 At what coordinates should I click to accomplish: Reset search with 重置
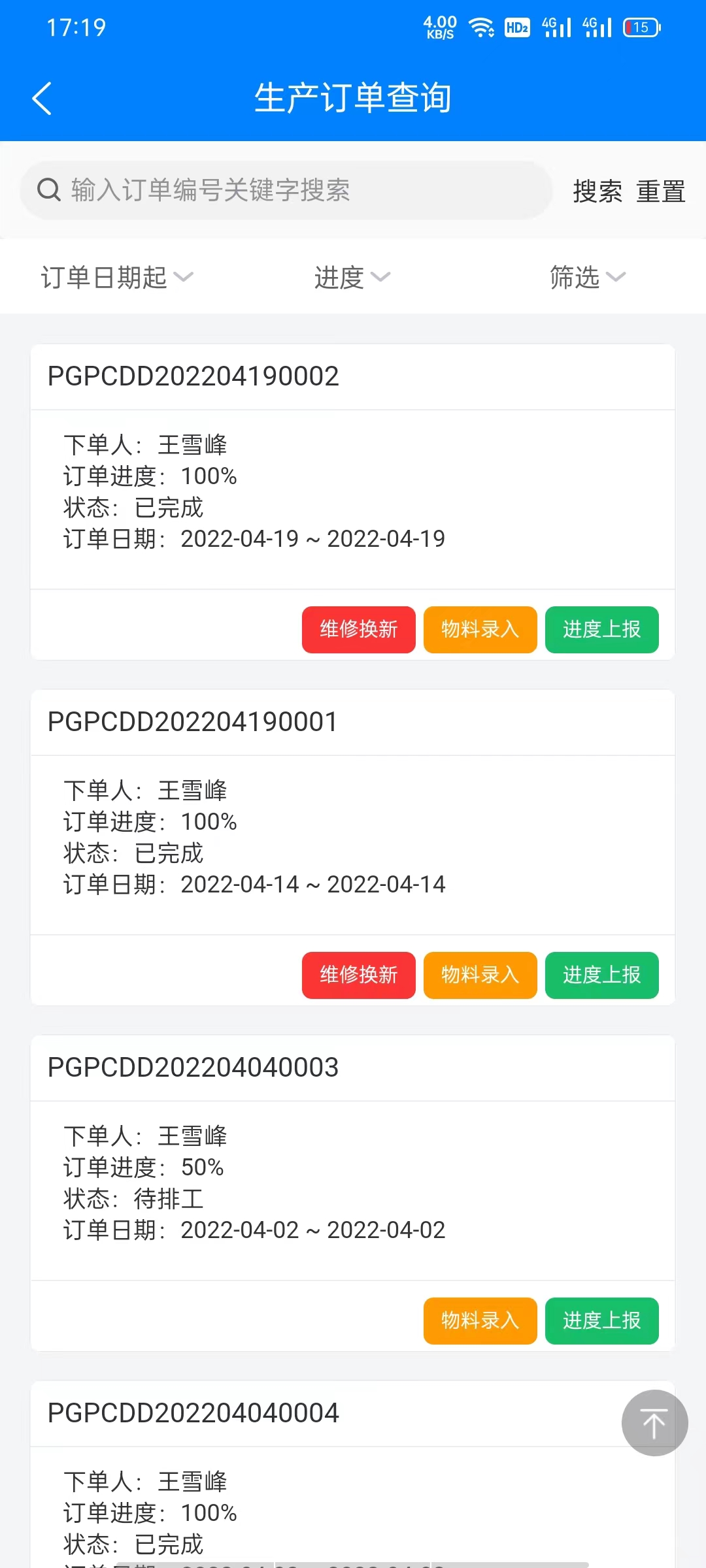[661, 191]
